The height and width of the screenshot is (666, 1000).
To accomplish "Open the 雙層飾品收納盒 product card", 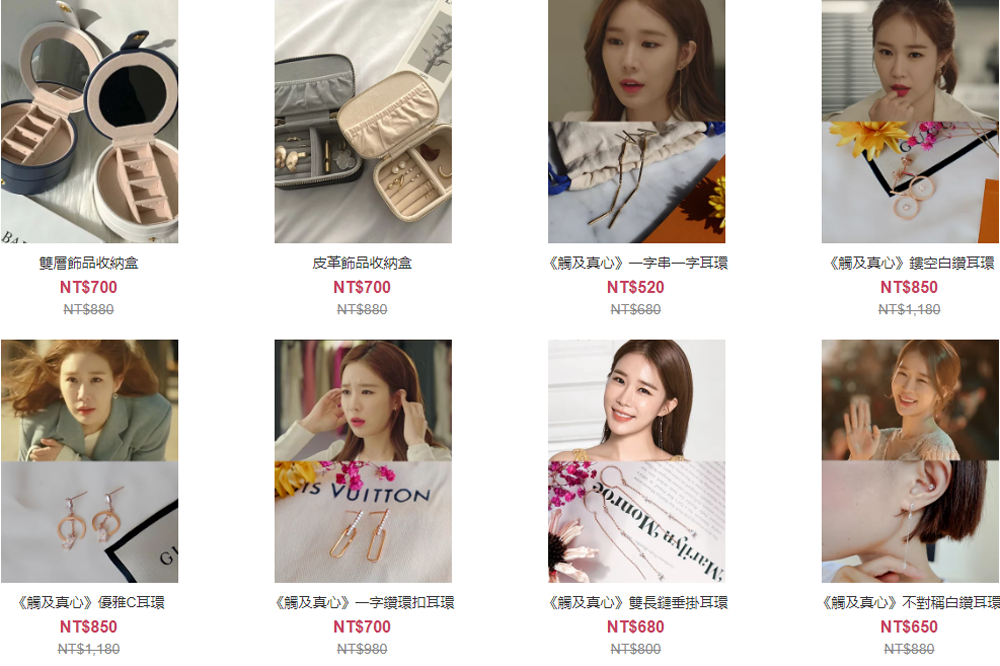I will pos(89,122).
